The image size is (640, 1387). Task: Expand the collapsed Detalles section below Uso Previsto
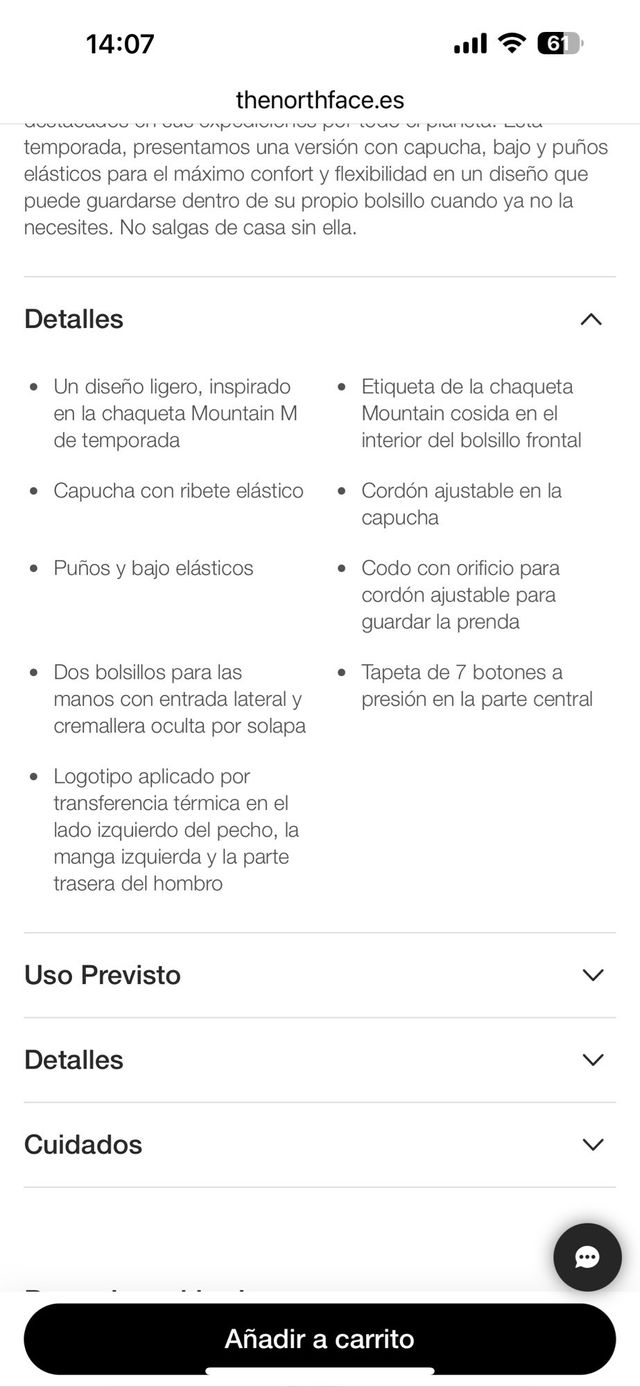(x=592, y=1060)
